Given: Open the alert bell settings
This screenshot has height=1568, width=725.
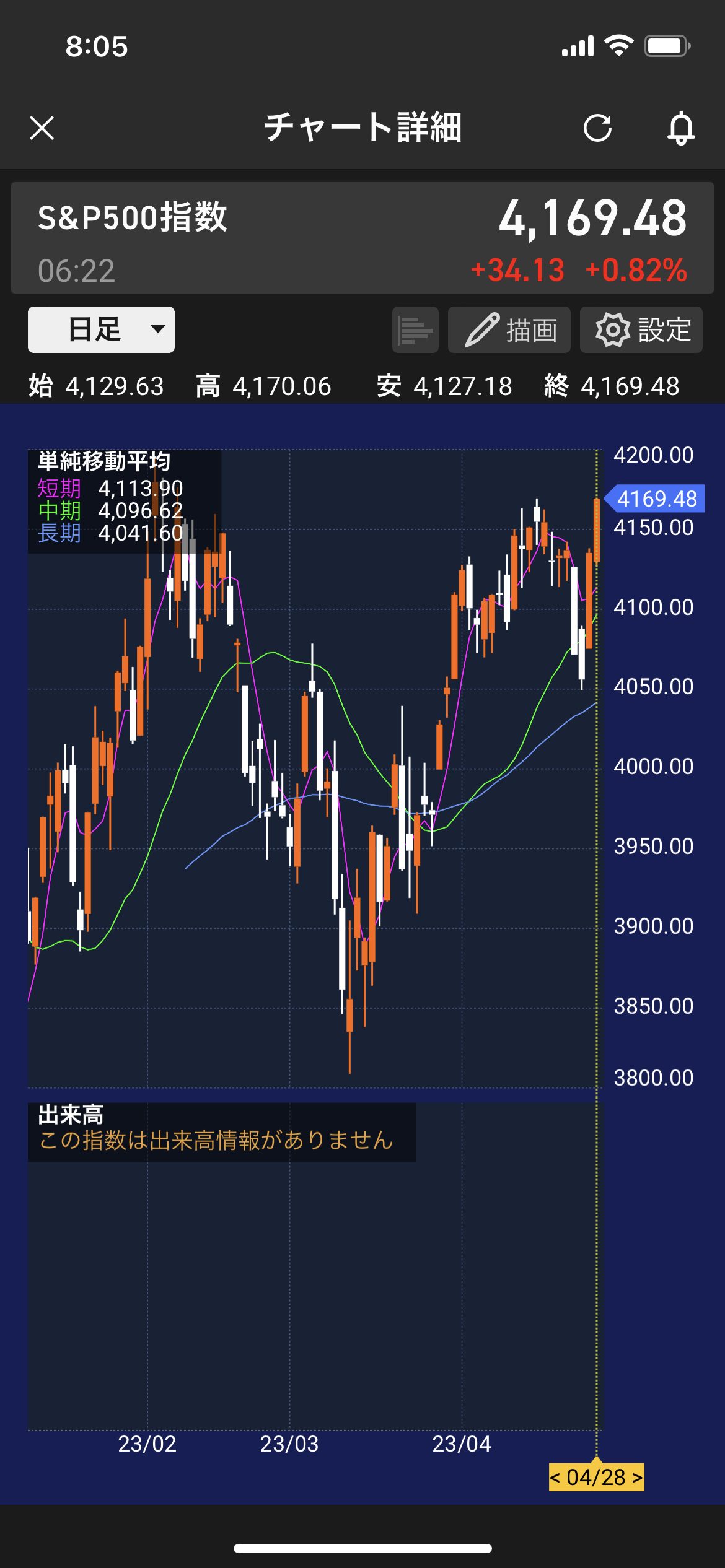Looking at the screenshot, I should [680, 128].
